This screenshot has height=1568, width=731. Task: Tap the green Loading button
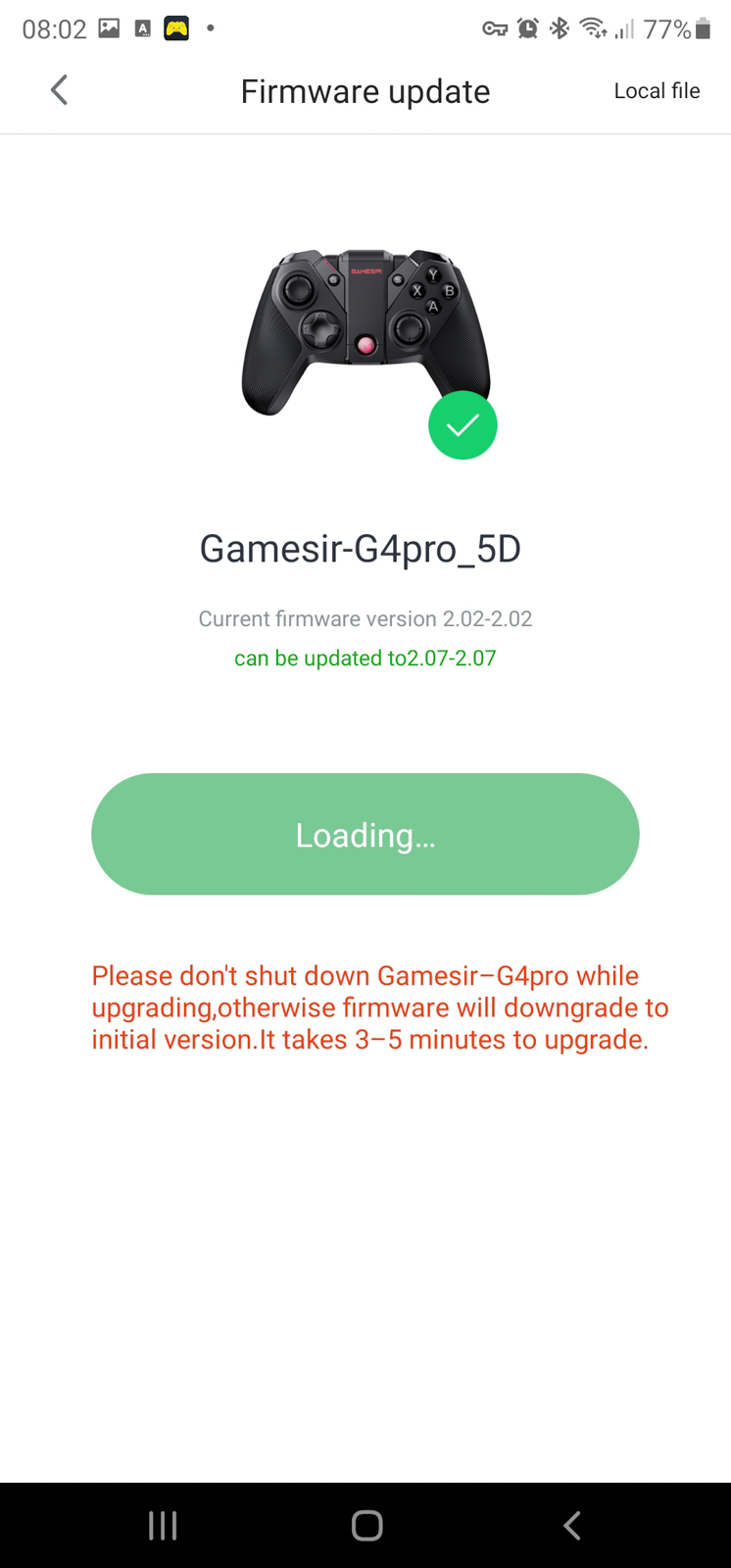[x=365, y=834]
